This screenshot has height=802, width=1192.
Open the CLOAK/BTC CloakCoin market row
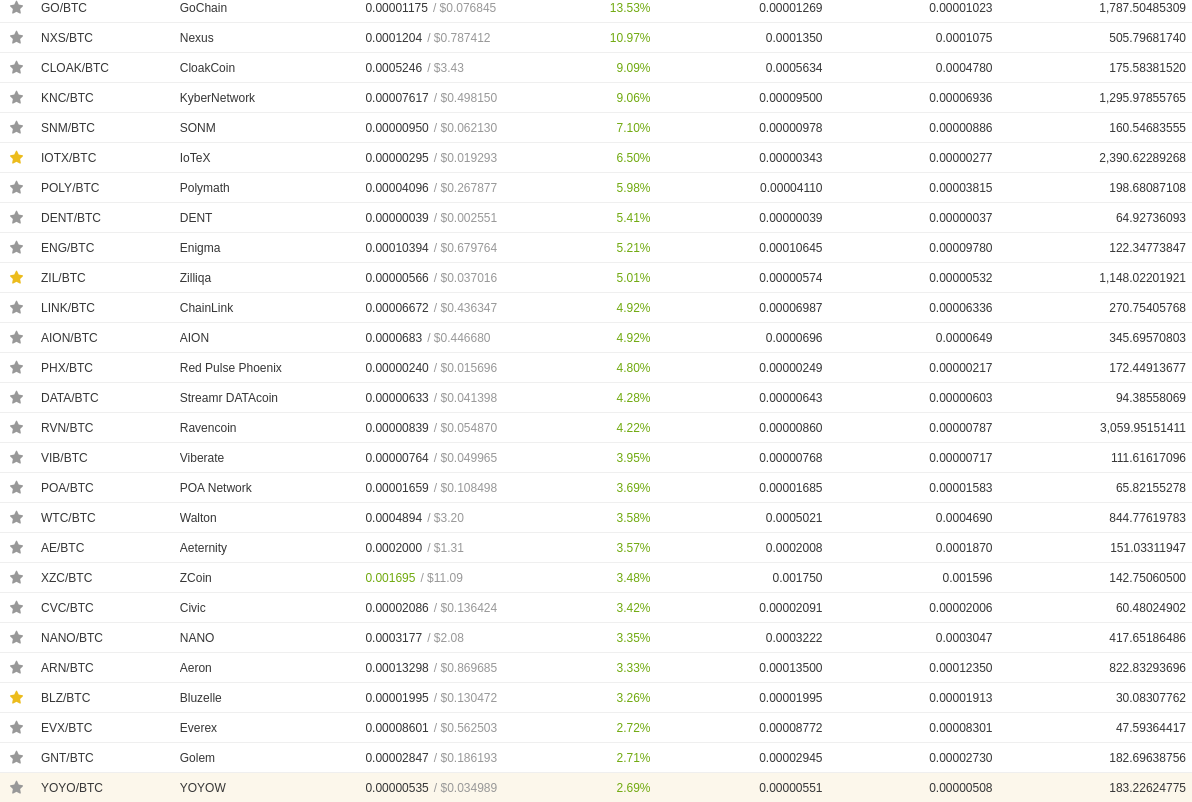[x=75, y=68]
